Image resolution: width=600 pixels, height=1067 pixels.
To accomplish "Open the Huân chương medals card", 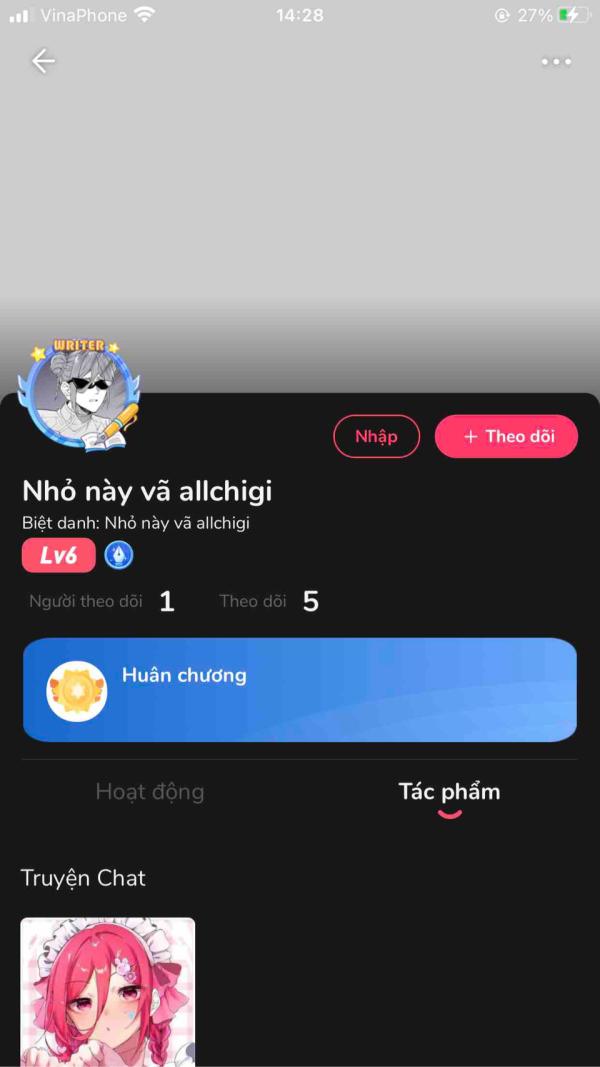I will pyautogui.click(x=300, y=689).
